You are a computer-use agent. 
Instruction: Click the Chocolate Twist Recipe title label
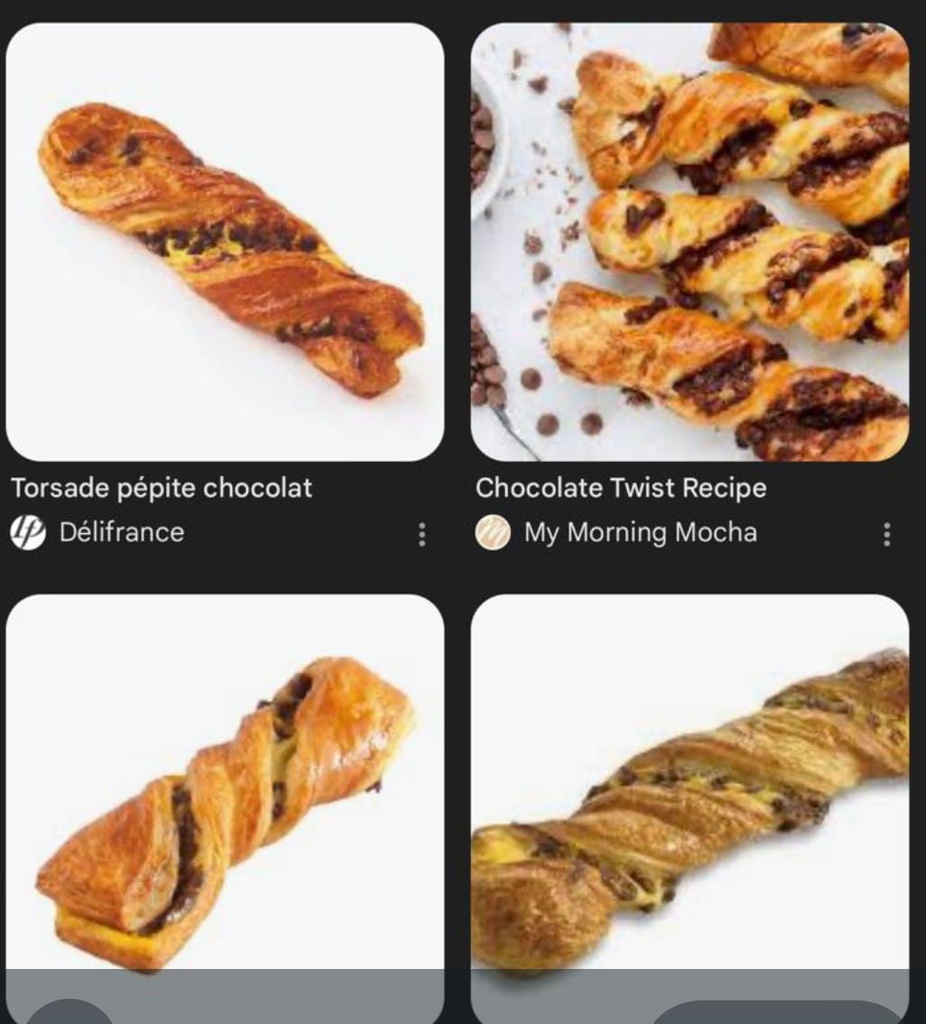click(621, 488)
